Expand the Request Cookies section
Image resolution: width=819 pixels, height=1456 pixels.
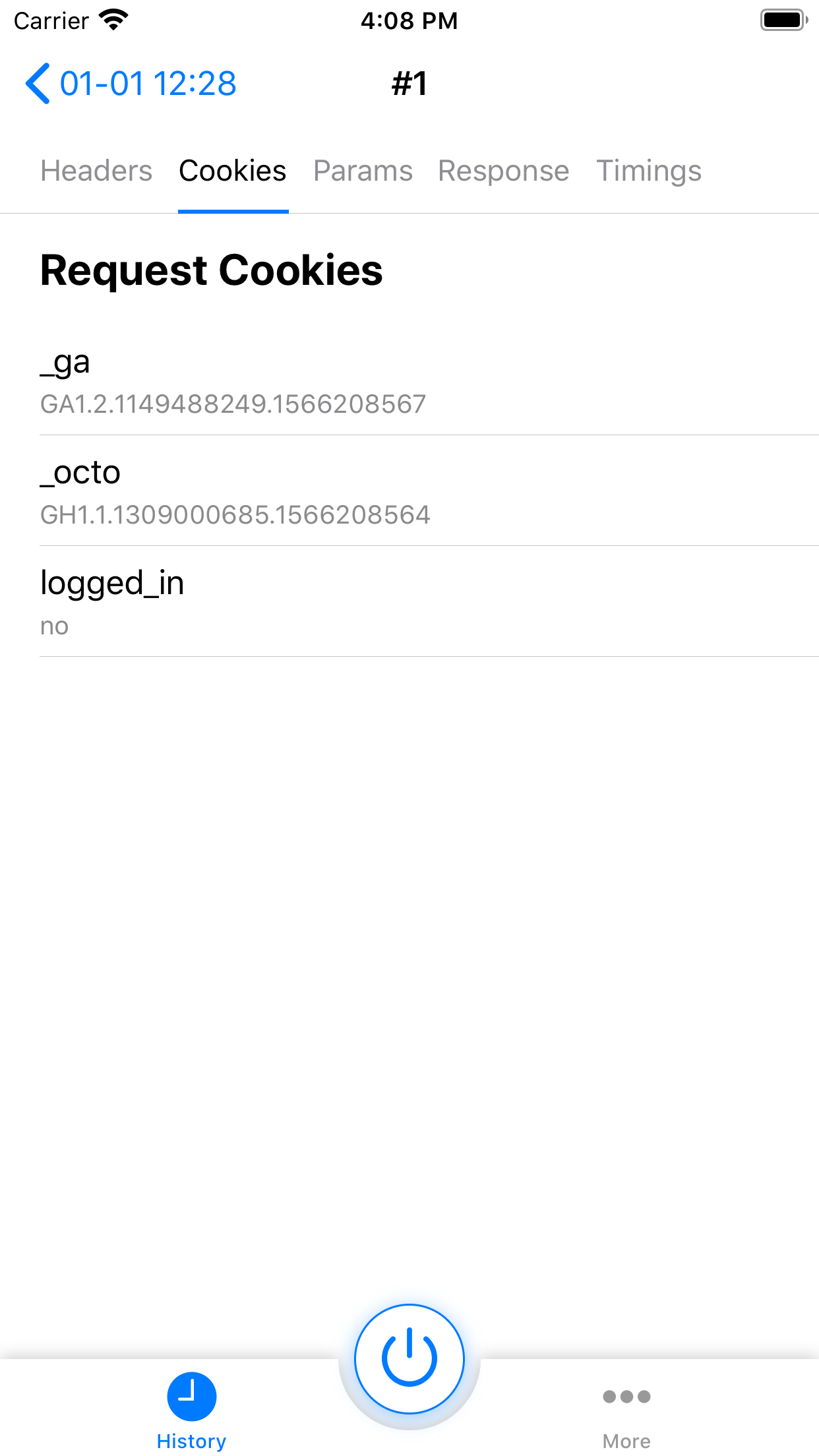point(211,269)
